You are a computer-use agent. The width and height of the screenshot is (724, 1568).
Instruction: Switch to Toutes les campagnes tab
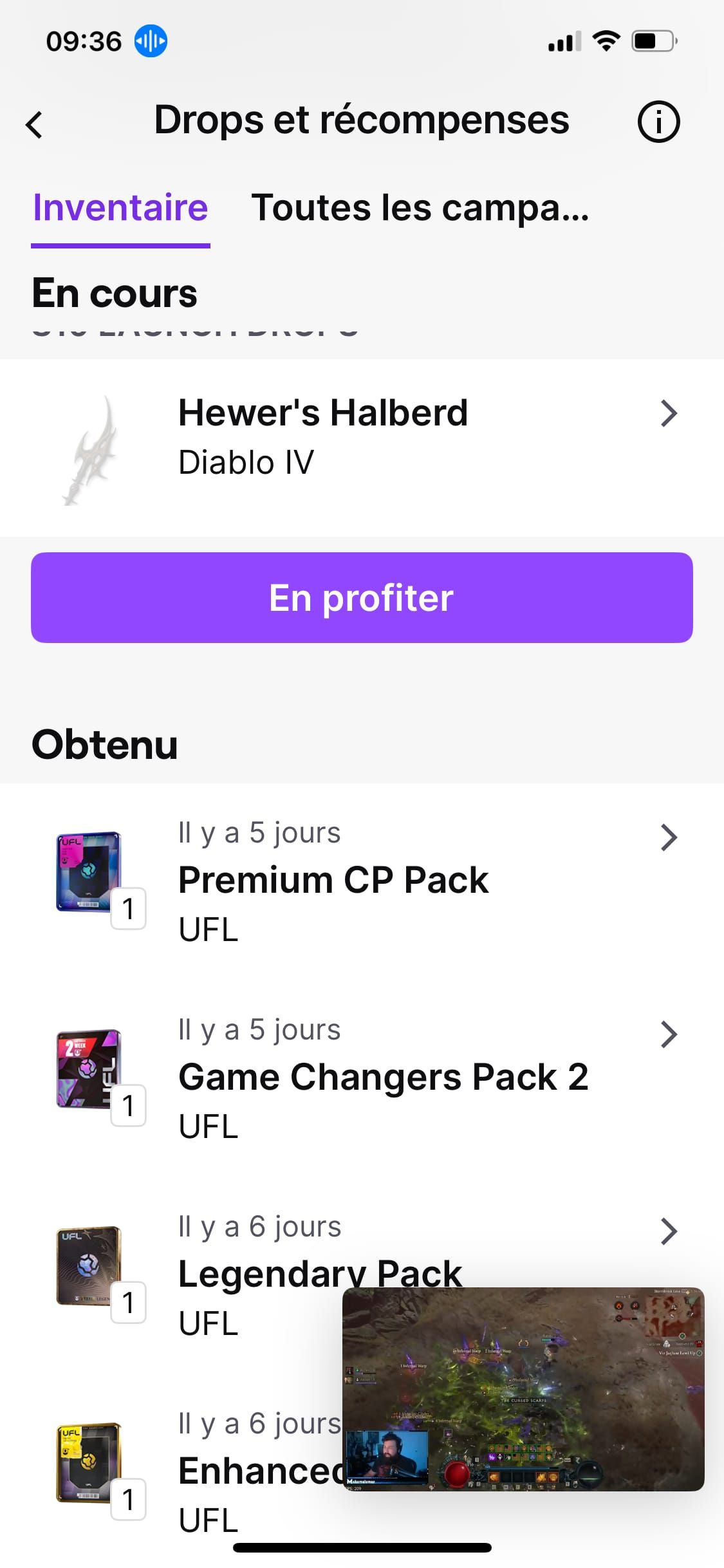click(x=420, y=208)
